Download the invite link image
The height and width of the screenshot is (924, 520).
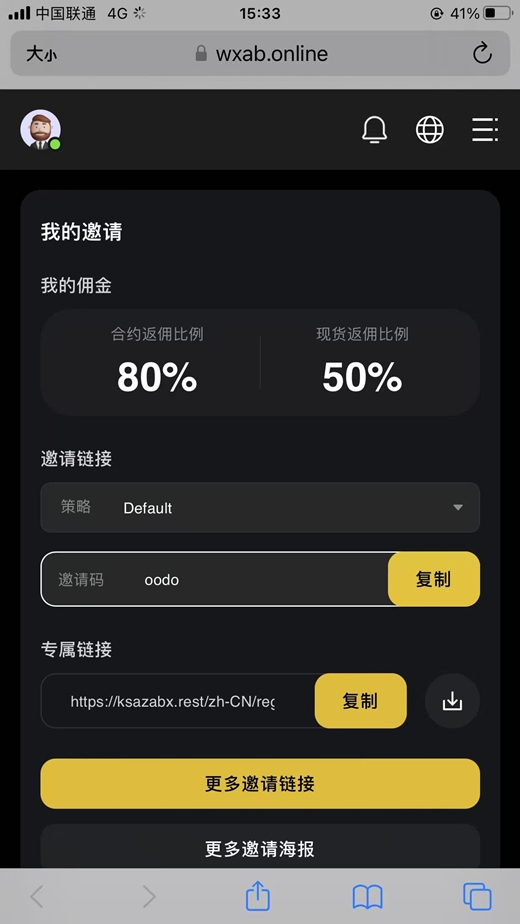pos(452,701)
